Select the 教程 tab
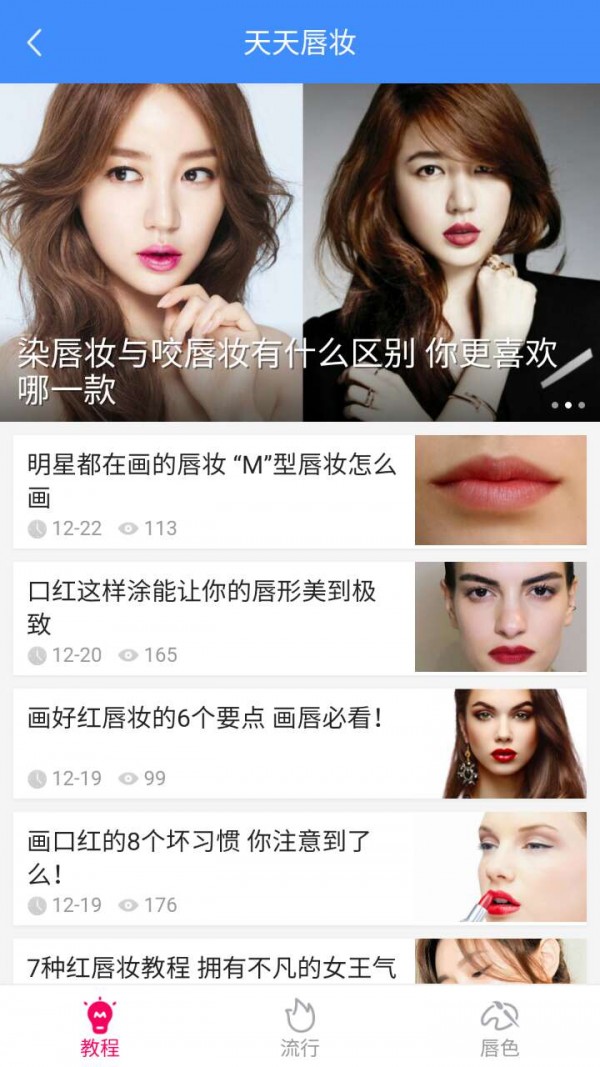The width and height of the screenshot is (600, 1067). (x=100, y=1028)
